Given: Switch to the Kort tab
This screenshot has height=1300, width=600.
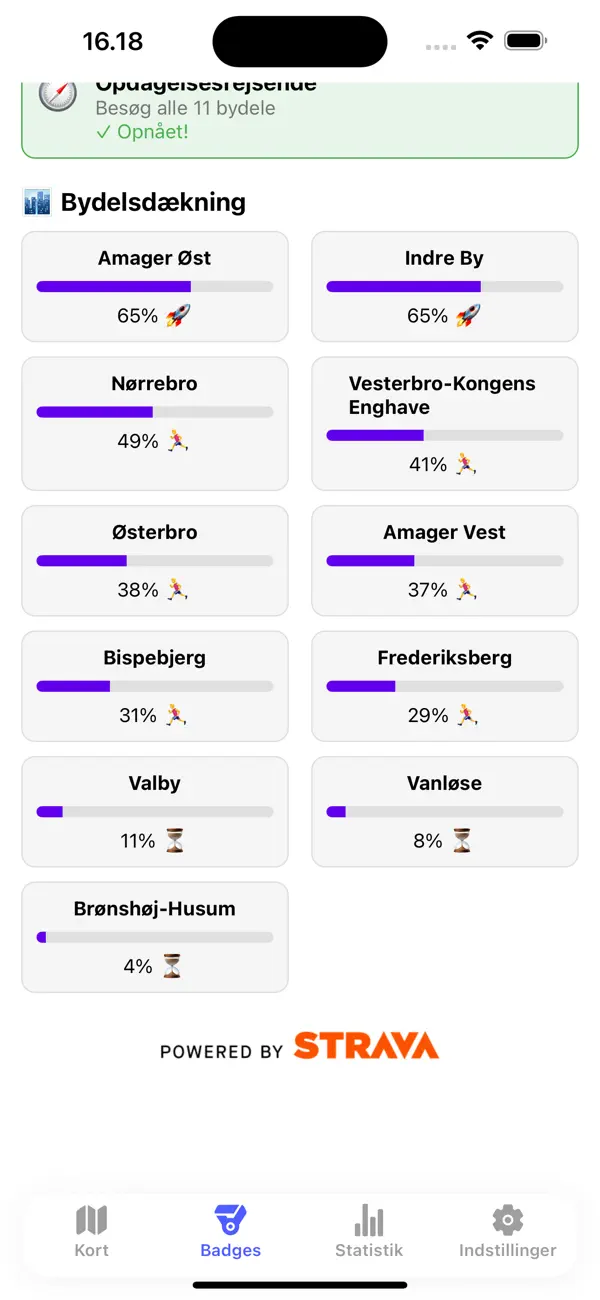Looking at the screenshot, I should click(x=92, y=1232).
